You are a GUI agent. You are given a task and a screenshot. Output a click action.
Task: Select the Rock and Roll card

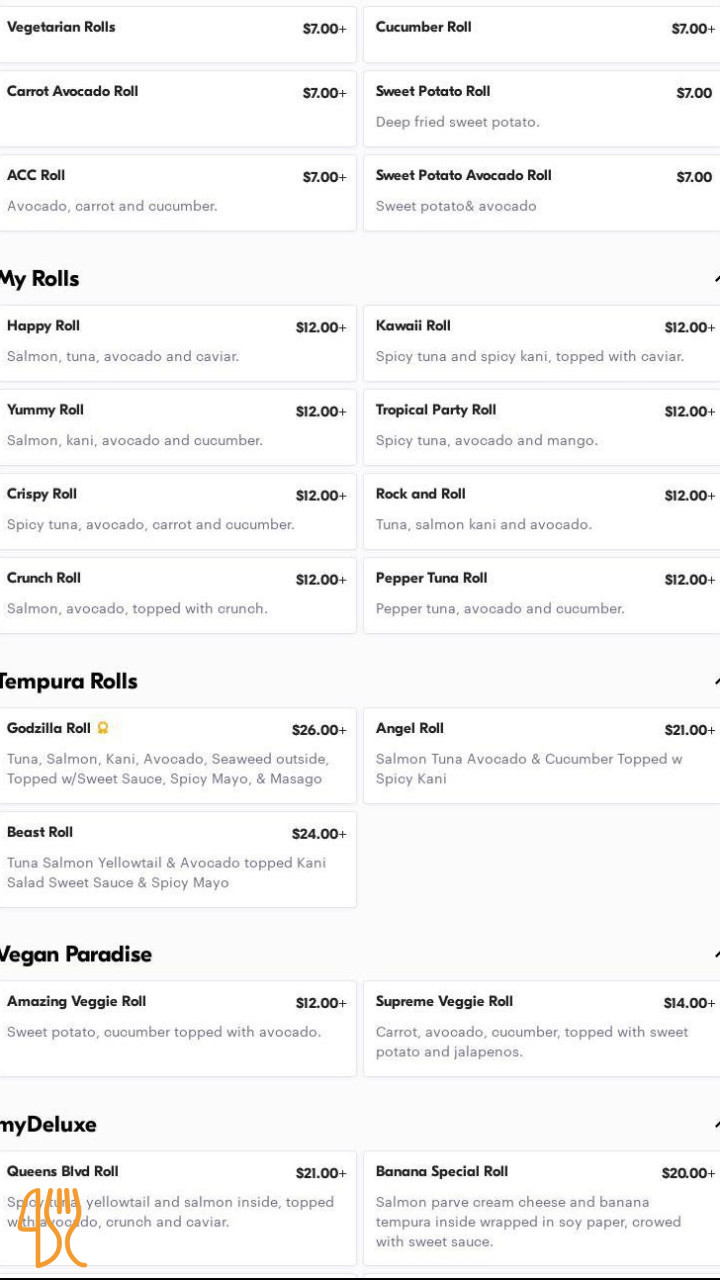coord(540,510)
